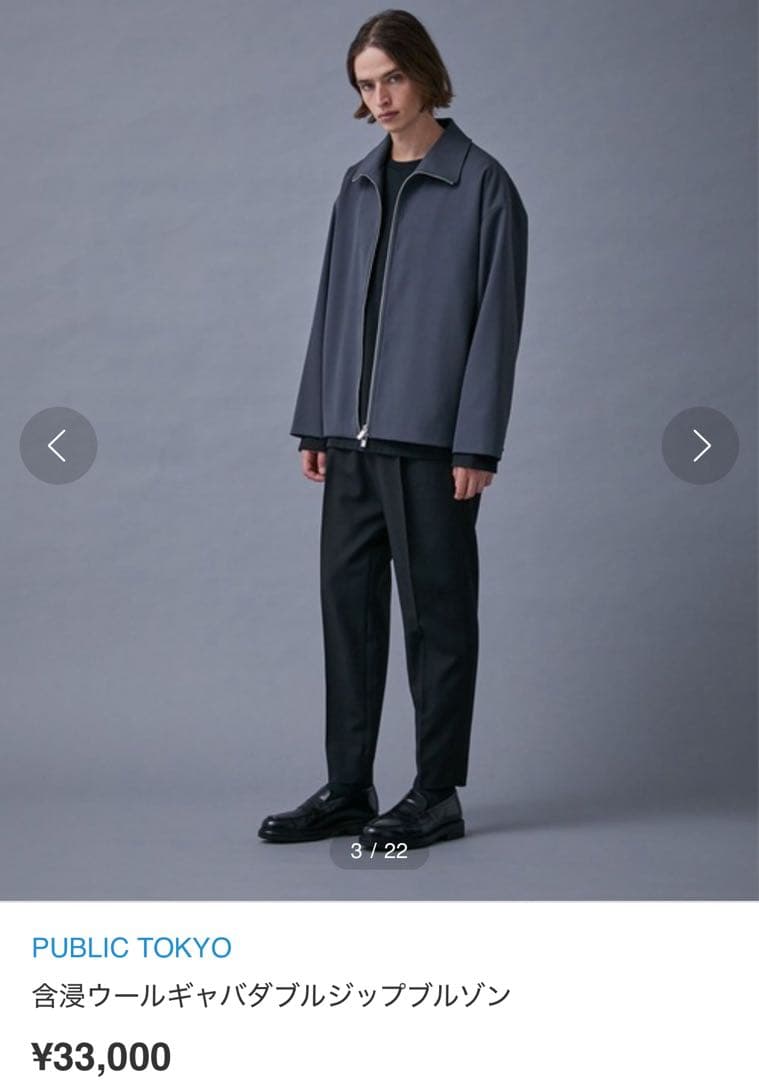Viewport: 759px width, 1080px height.
Task: Open the PUBLIC TOKYO brand link
Action: tap(131, 947)
